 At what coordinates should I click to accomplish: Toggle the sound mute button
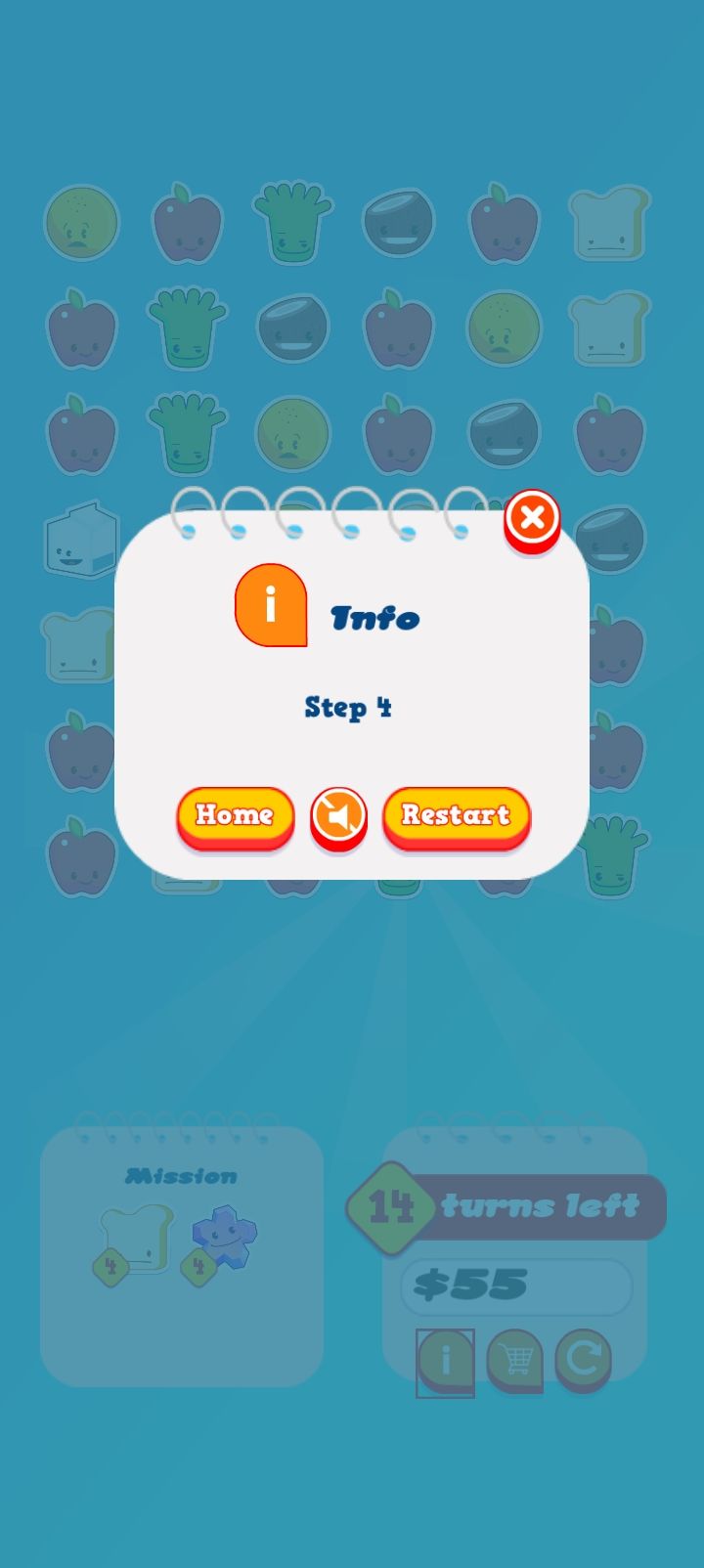tap(338, 816)
